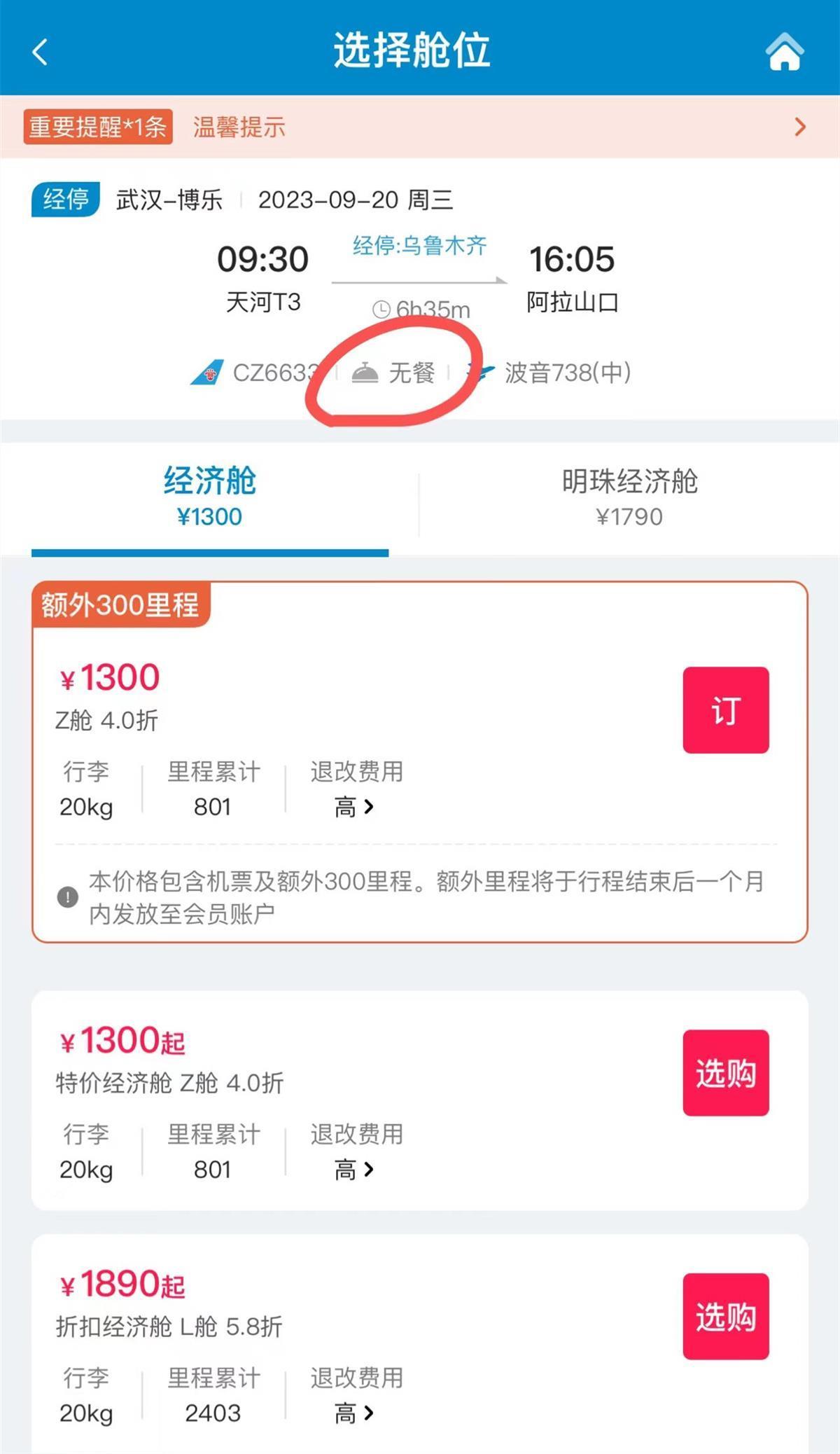View 退改费用 details for 特价经济舱
This screenshot has width=840, height=1454.
(x=355, y=1169)
